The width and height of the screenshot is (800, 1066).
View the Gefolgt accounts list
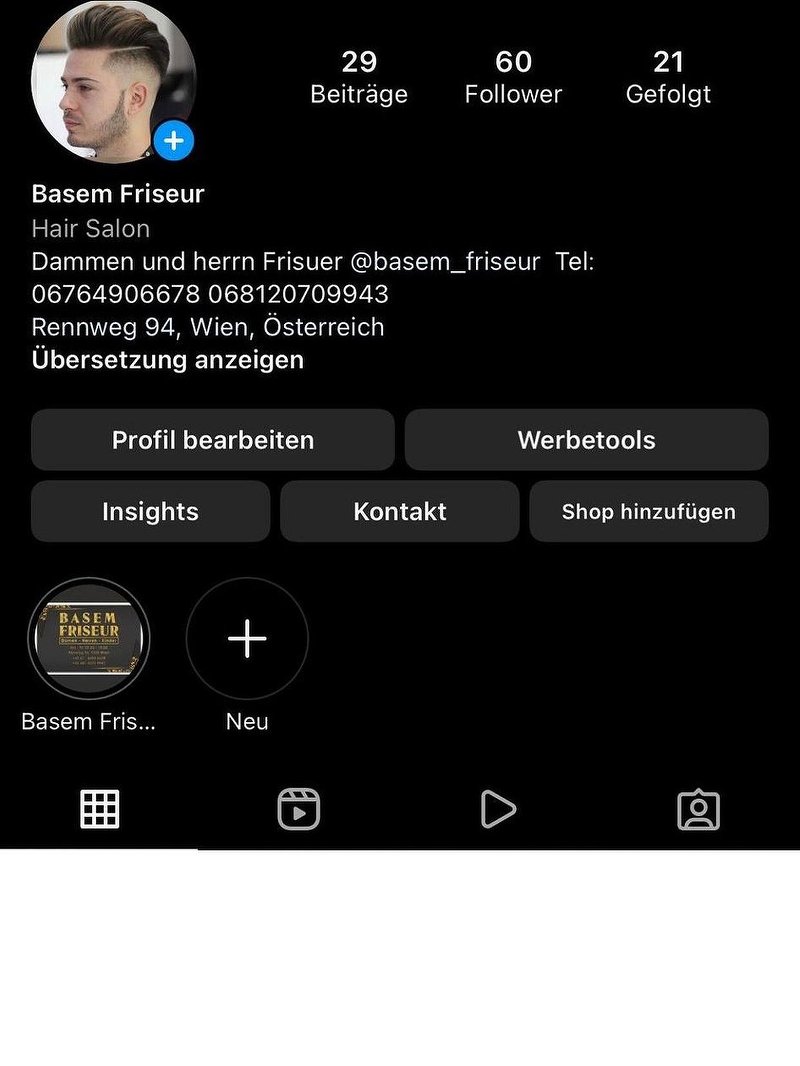click(x=668, y=77)
